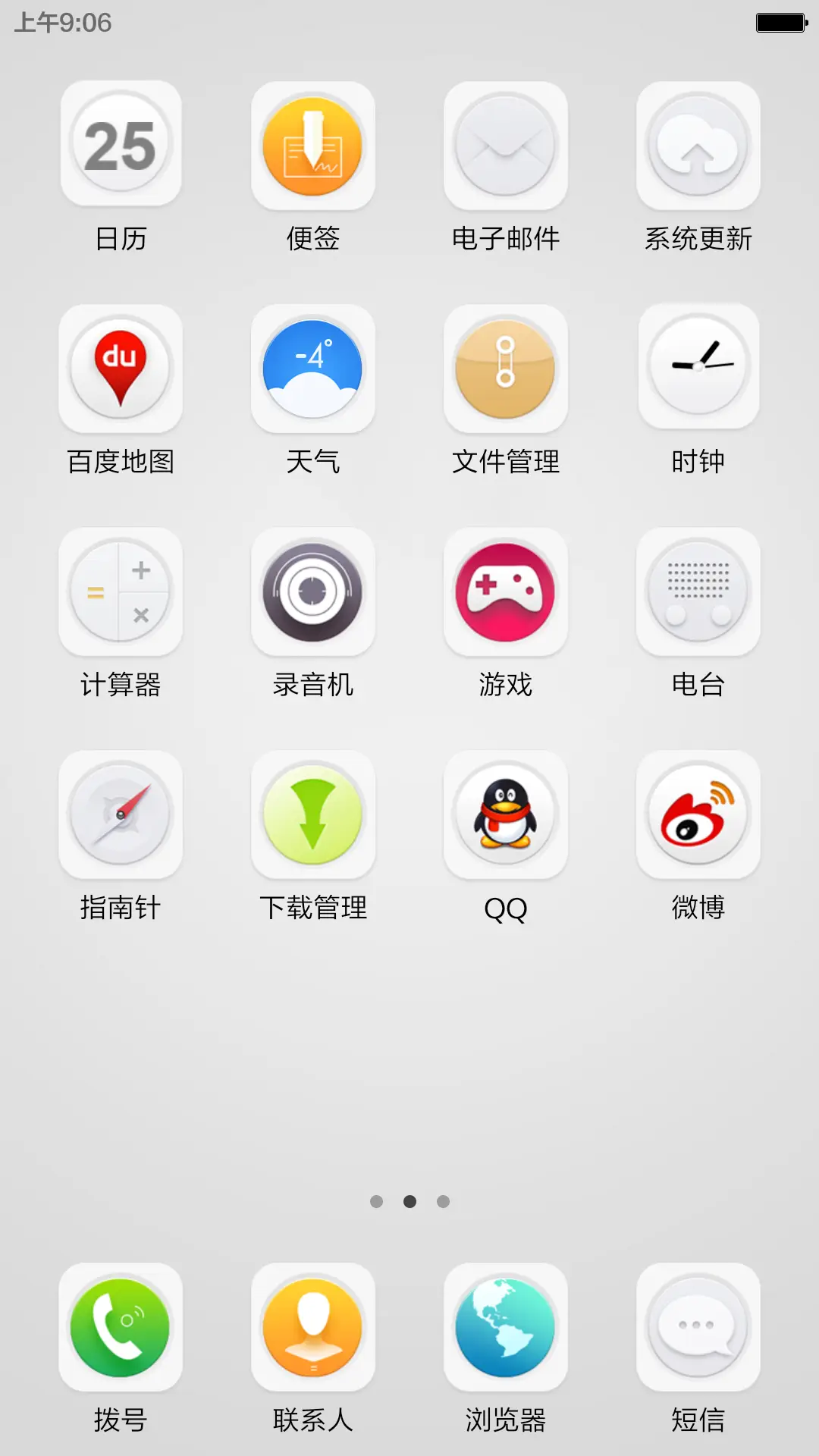Image resolution: width=819 pixels, height=1456 pixels.
Task: Open the 时钟 clock app
Action: (x=698, y=369)
